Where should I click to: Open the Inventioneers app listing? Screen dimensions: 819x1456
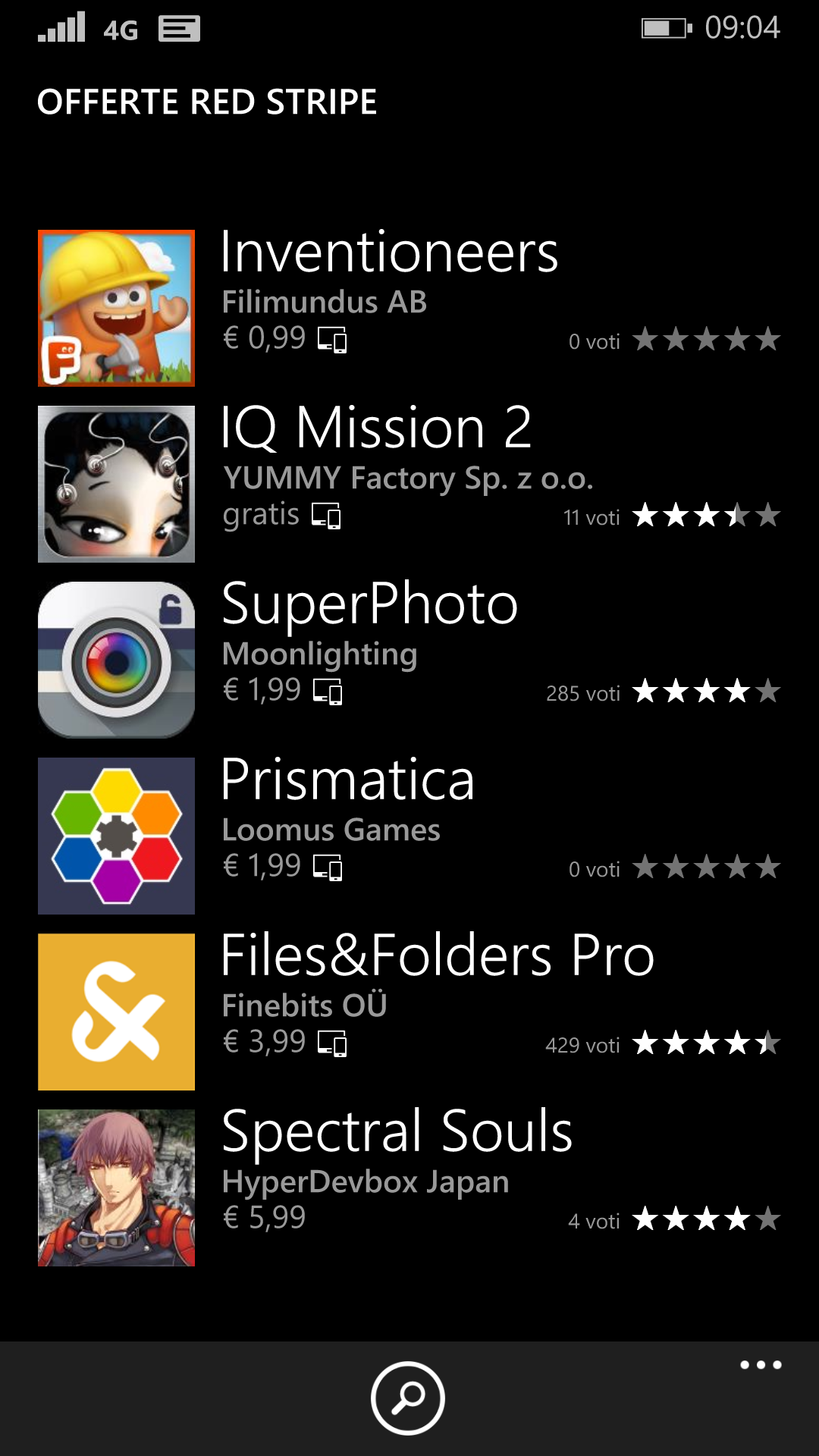(x=409, y=308)
